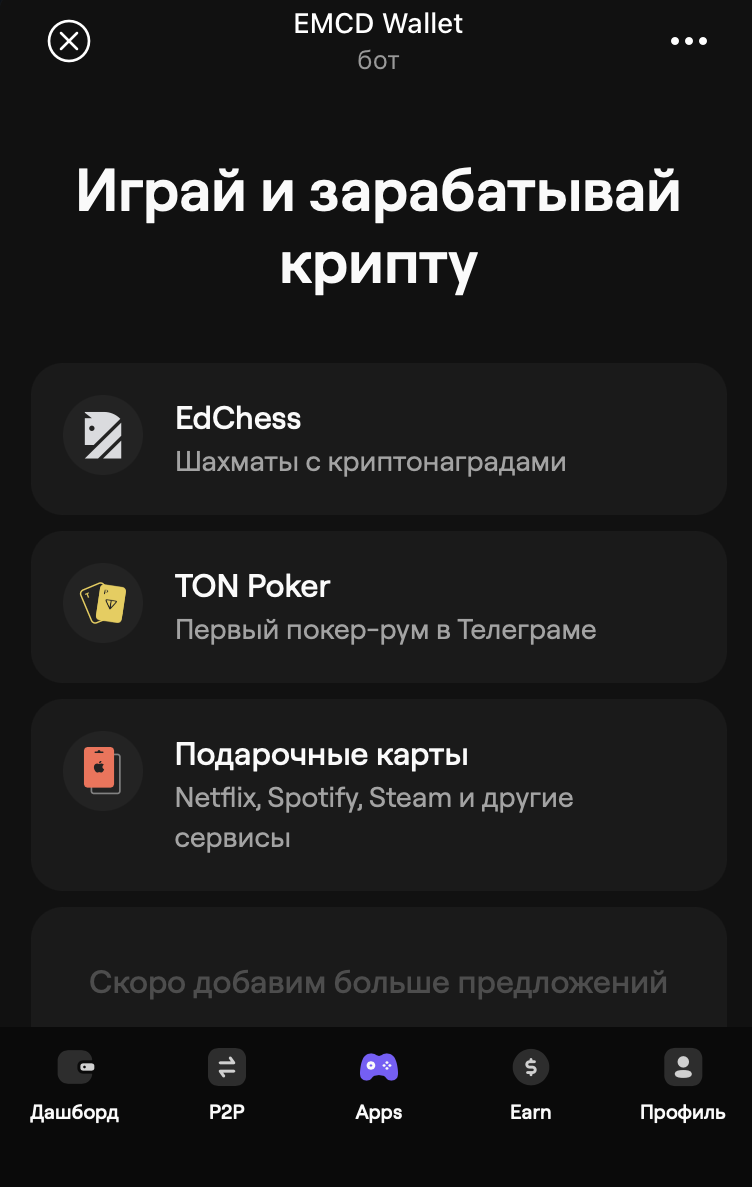
Task: Open the Дашборд section
Action: tap(75, 1087)
